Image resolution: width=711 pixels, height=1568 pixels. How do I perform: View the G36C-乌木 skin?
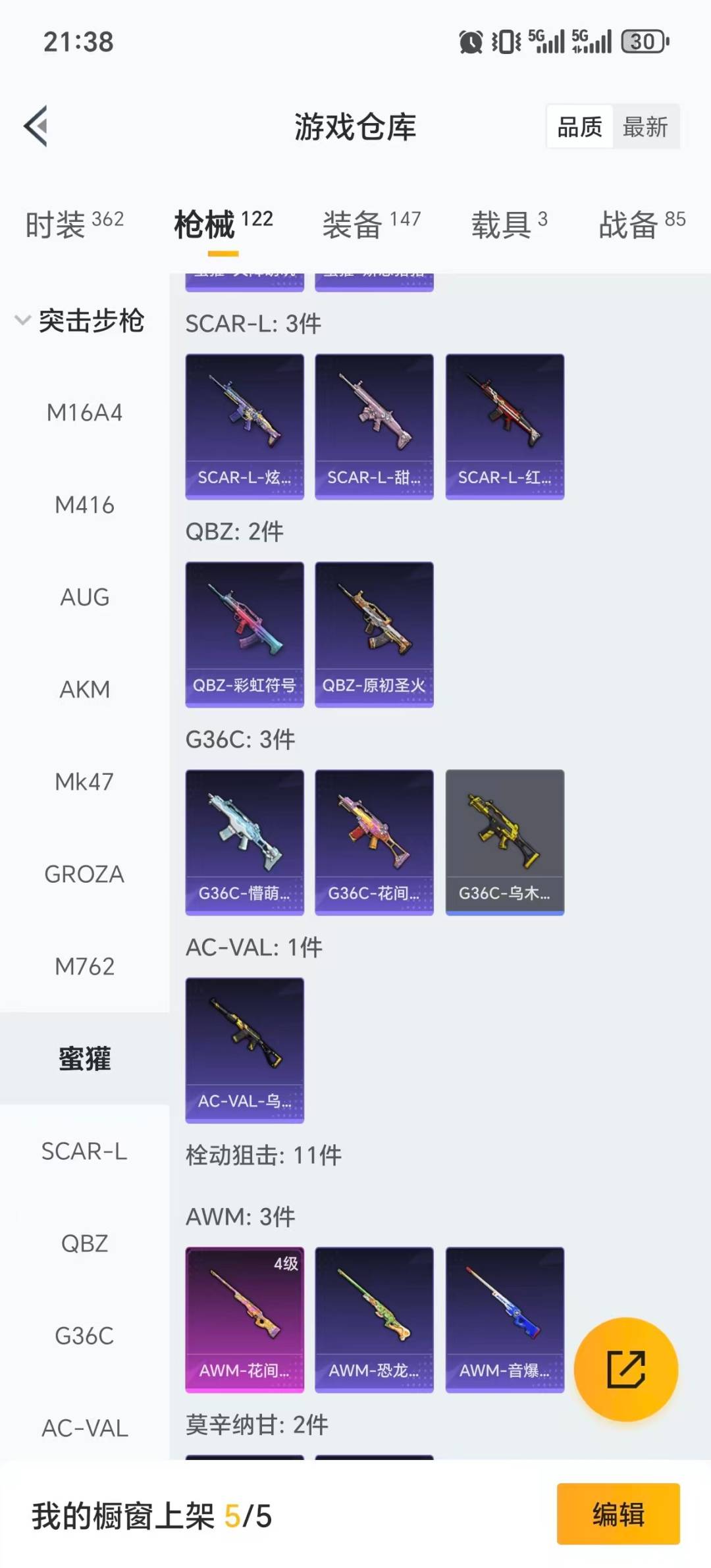click(x=504, y=842)
